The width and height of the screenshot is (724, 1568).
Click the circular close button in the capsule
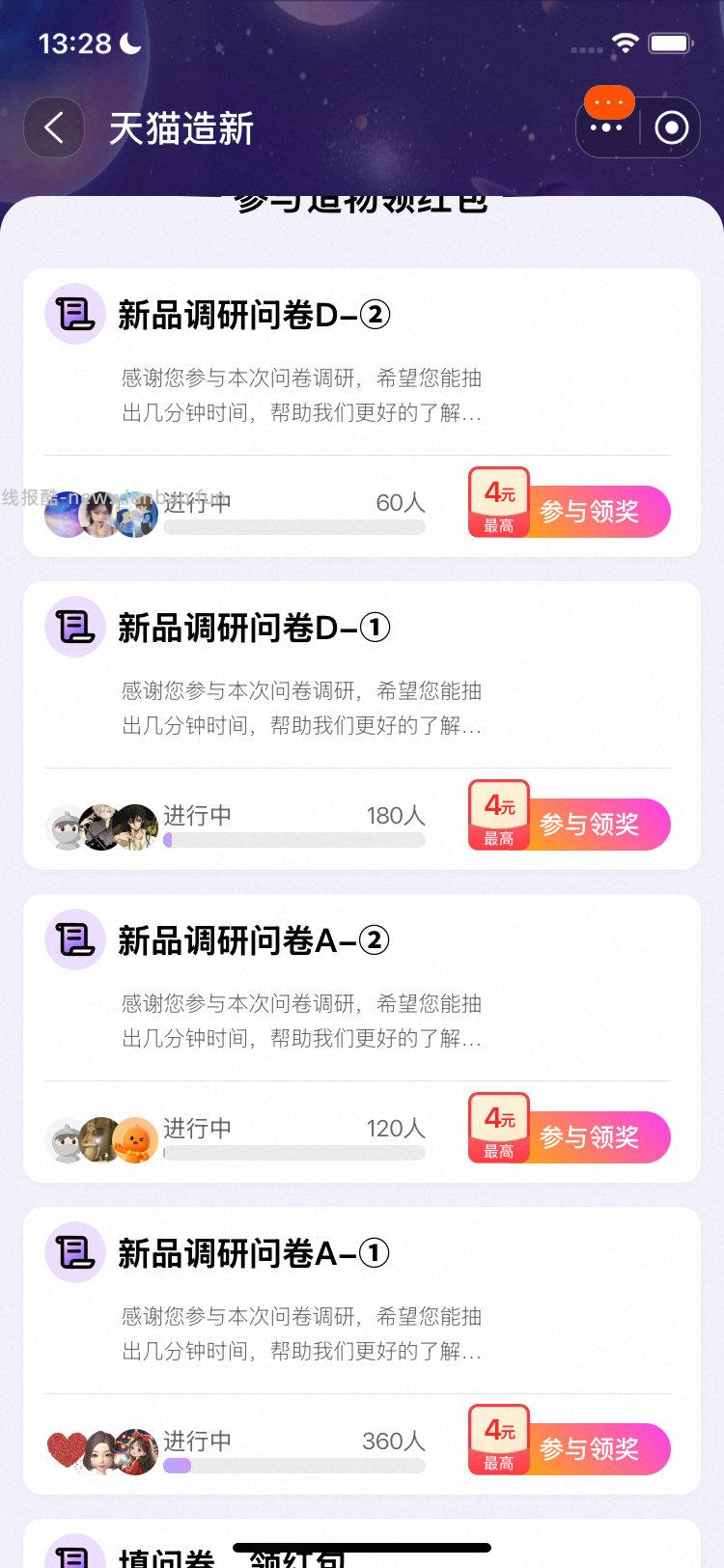(670, 126)
